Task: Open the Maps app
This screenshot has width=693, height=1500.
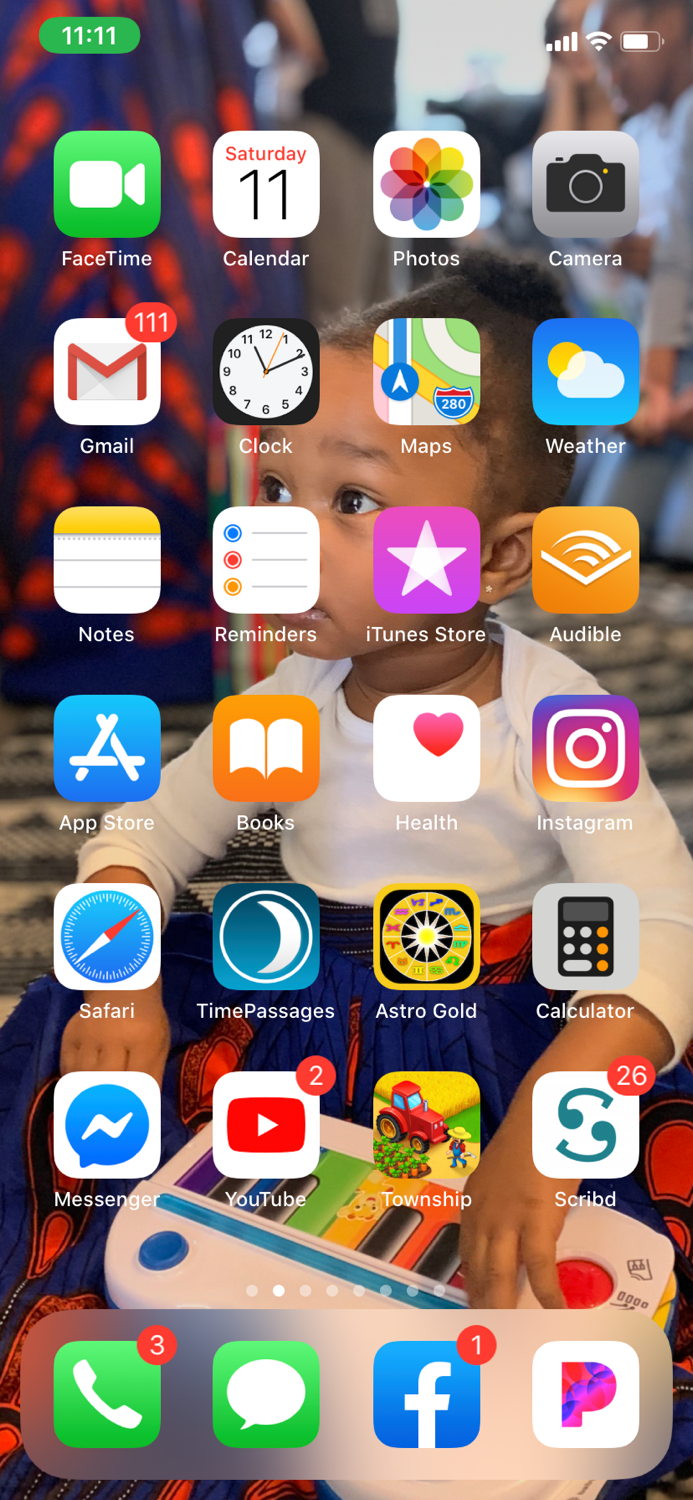Action: pyautogui.click(x=426, y=372)
